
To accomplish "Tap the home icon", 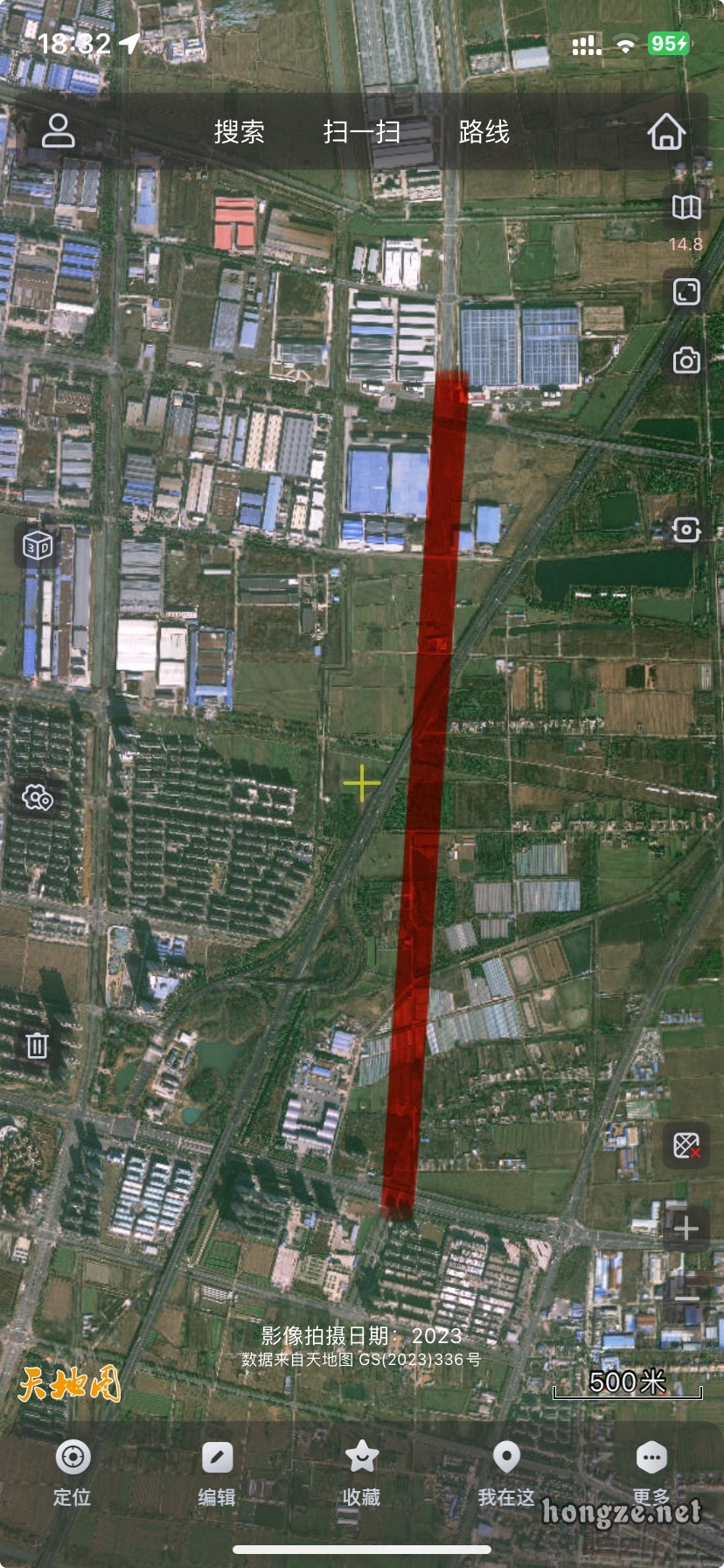I will point(666,132).
